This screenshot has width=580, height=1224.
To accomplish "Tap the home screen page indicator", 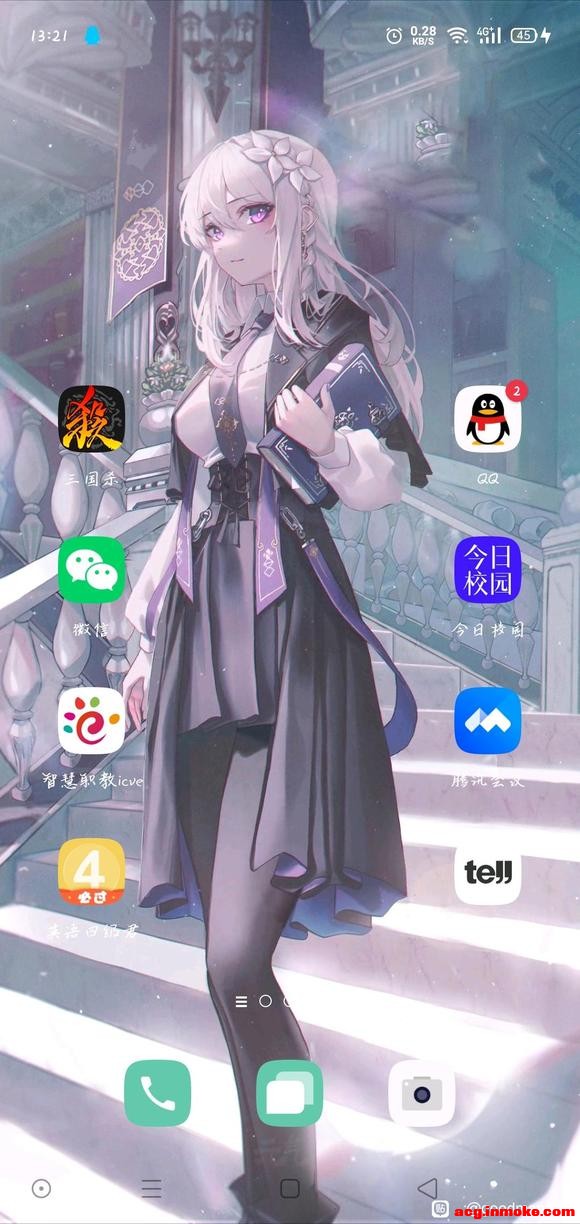I will click(266, 1000).
